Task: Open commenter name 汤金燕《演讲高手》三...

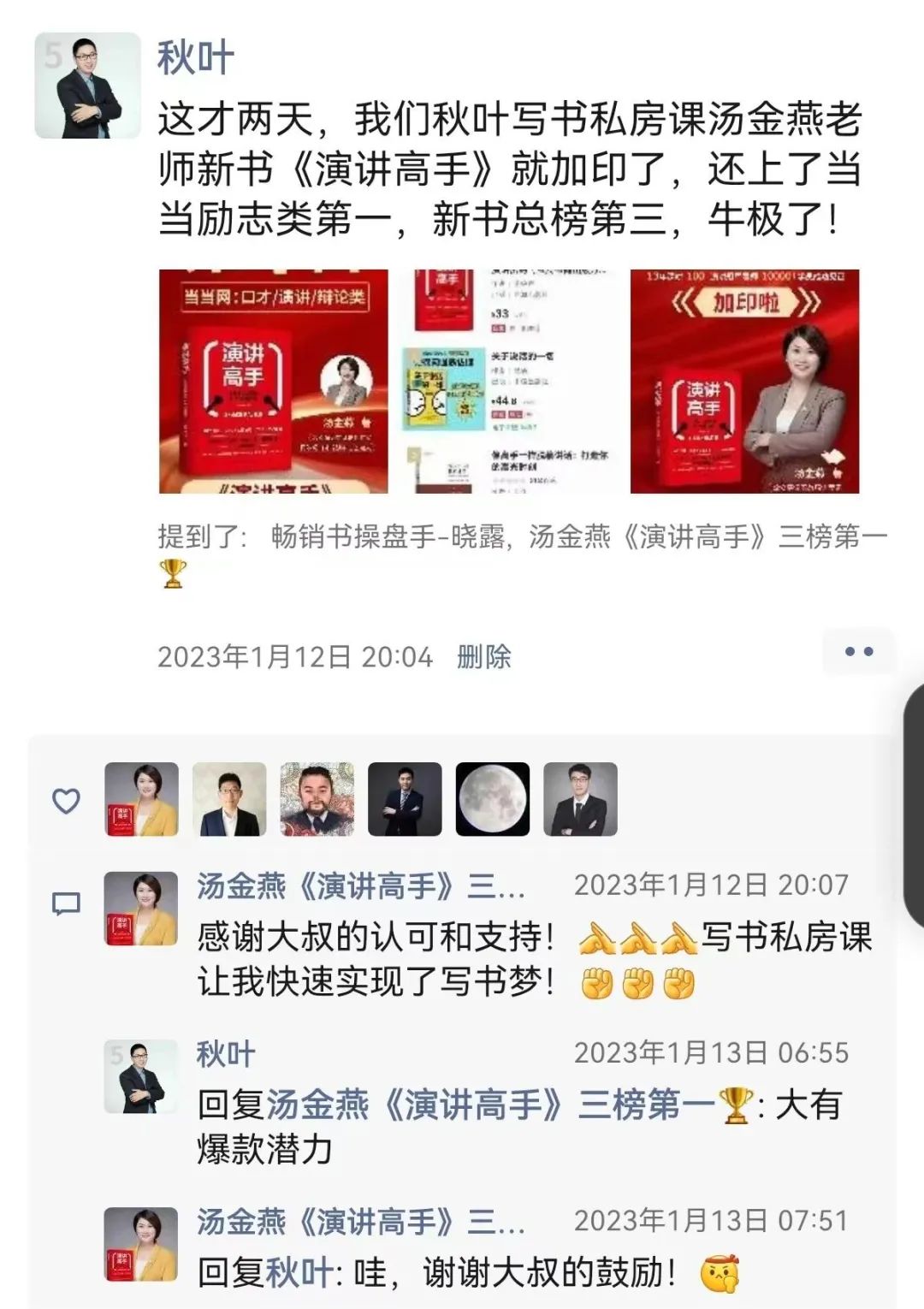Action: pos(359,888)
